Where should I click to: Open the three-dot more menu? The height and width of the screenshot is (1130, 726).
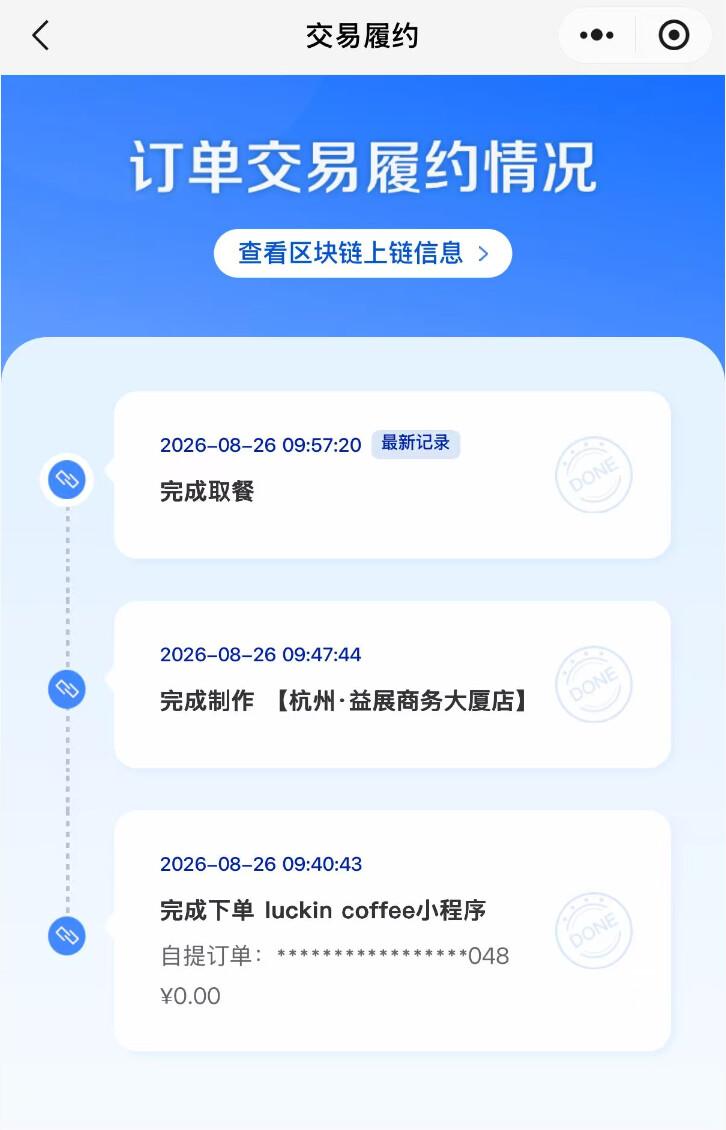597,35
